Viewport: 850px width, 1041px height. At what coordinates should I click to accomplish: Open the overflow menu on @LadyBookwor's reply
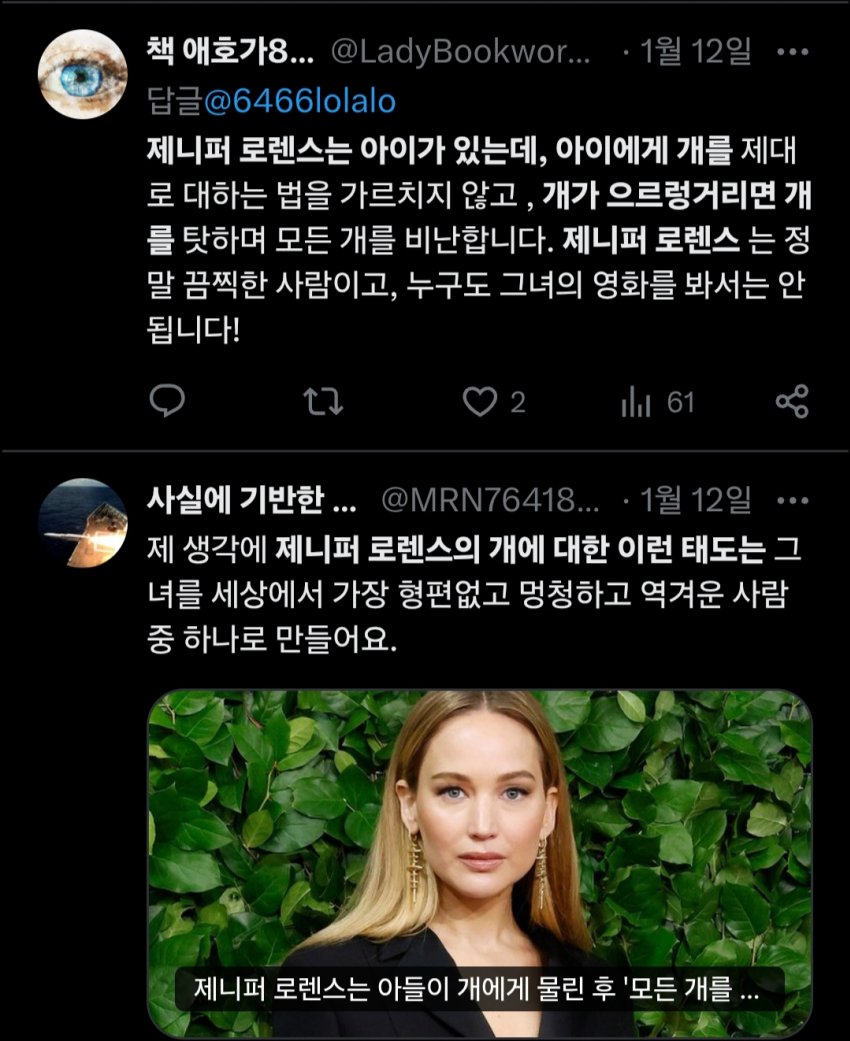click(x=793, y=52)
